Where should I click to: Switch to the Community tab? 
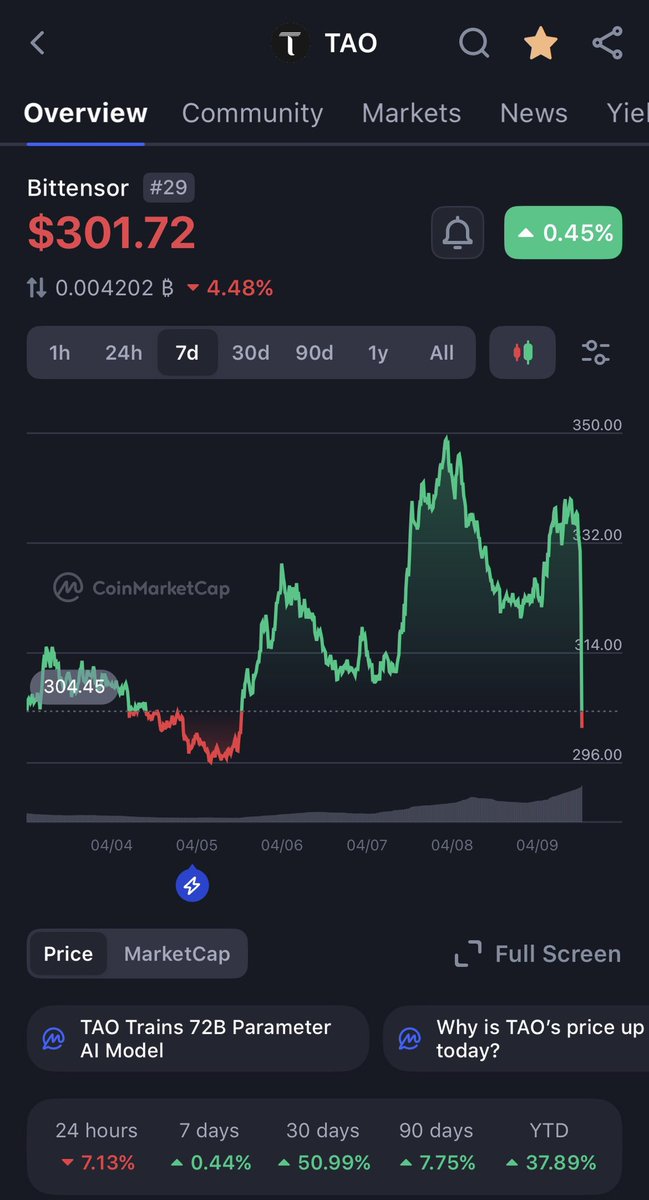click(252, 113)
